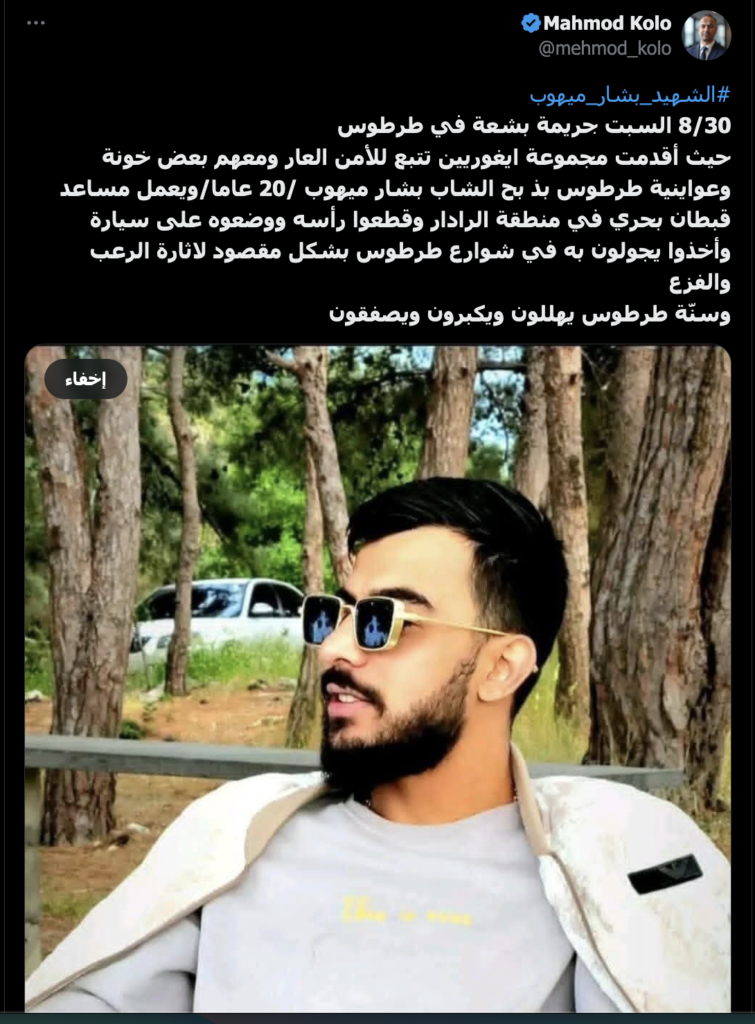Open Mahmod Kolo's profile picture
The image size is (755, 1024).
coord(707,35)
